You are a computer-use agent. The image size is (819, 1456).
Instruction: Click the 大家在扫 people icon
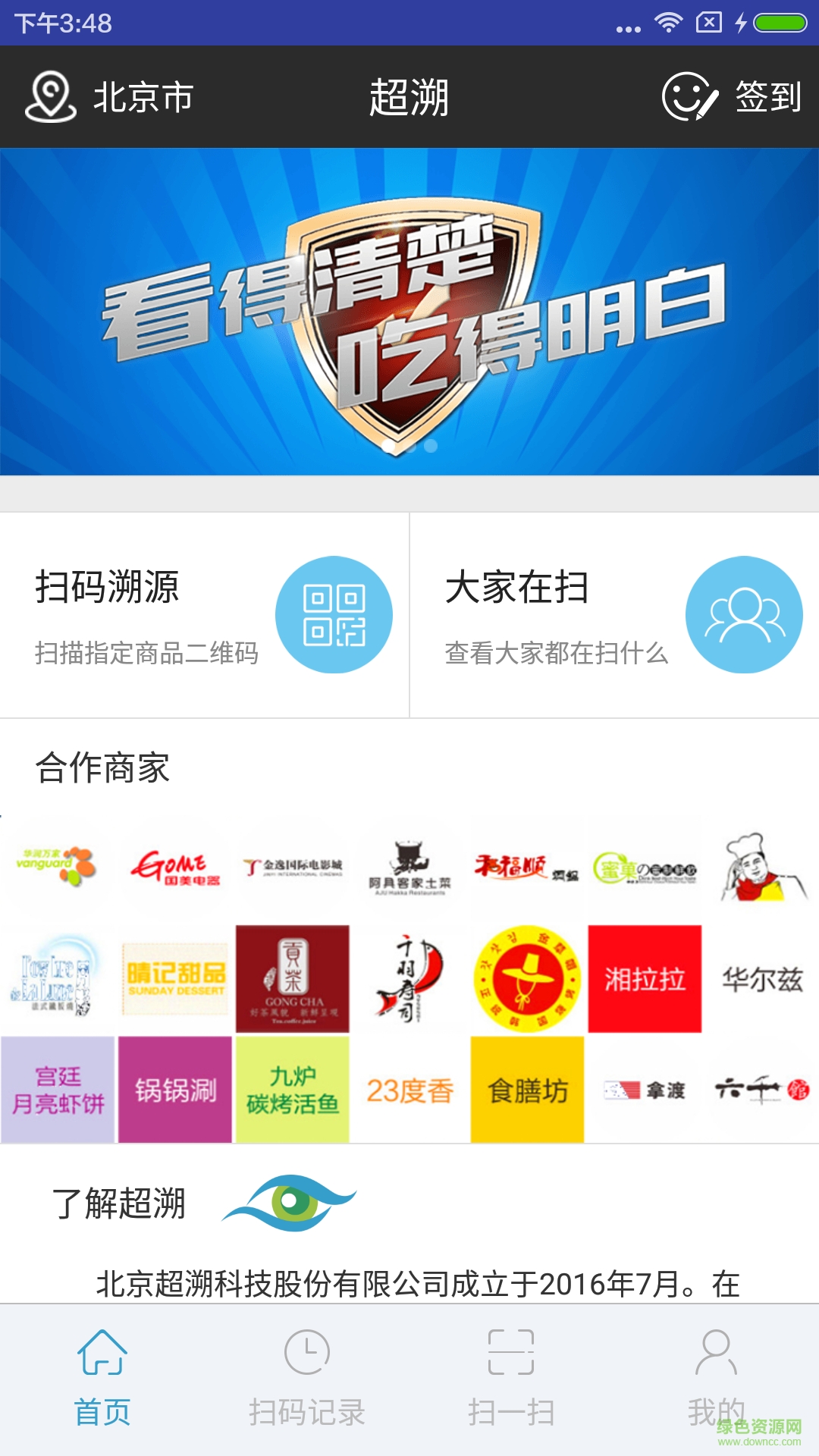[x=744, y=616]
